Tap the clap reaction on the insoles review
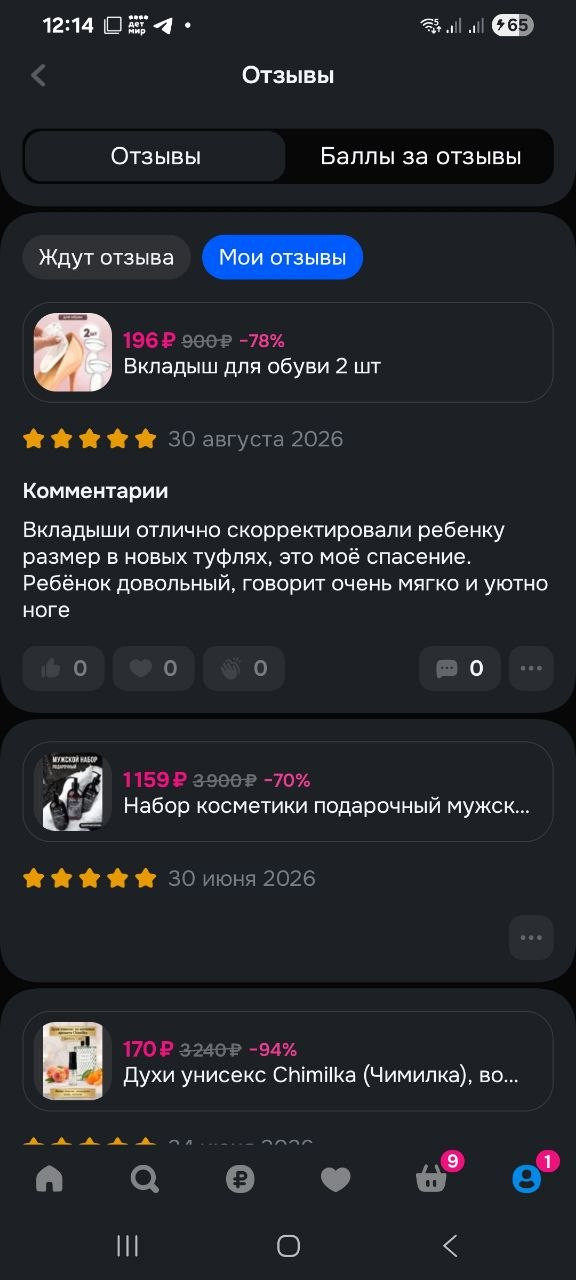Image resolution: width=576 pixels, height=1280 pixels. coord(244,669)
